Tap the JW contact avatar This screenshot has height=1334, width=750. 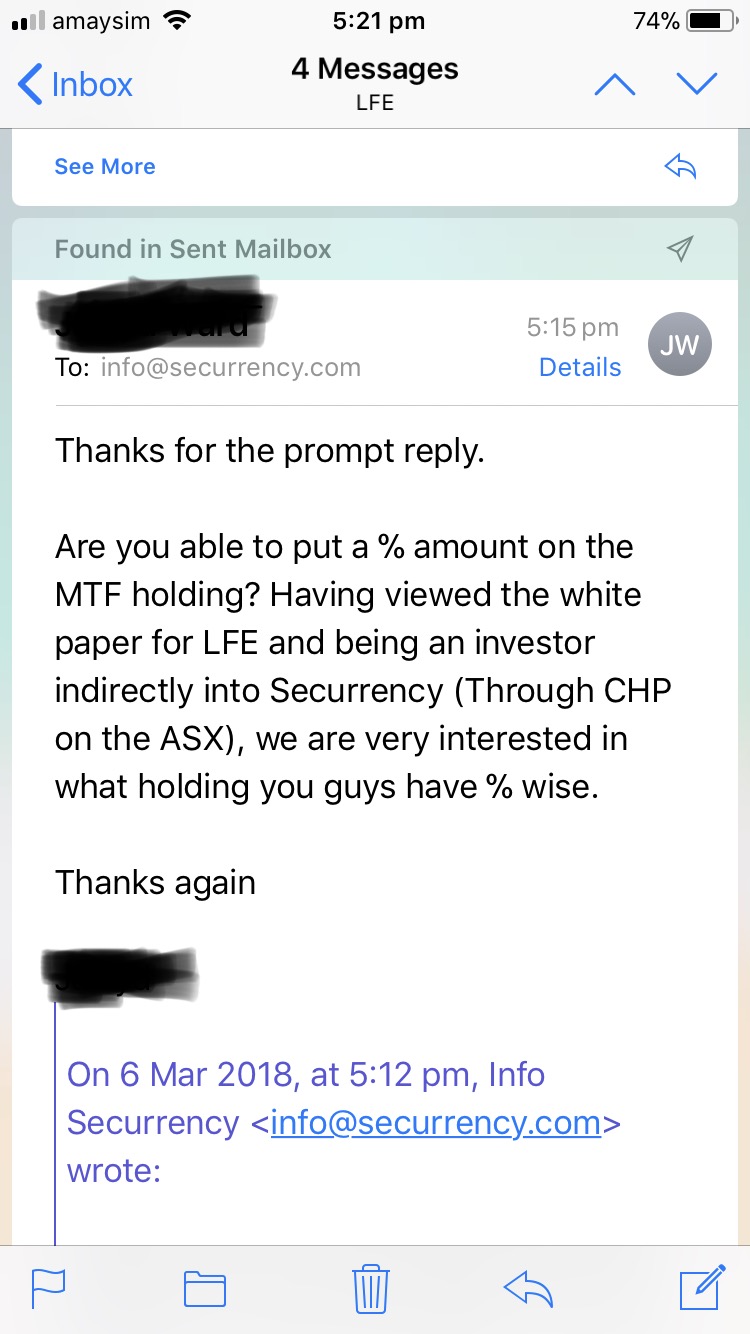coord(680,345)
